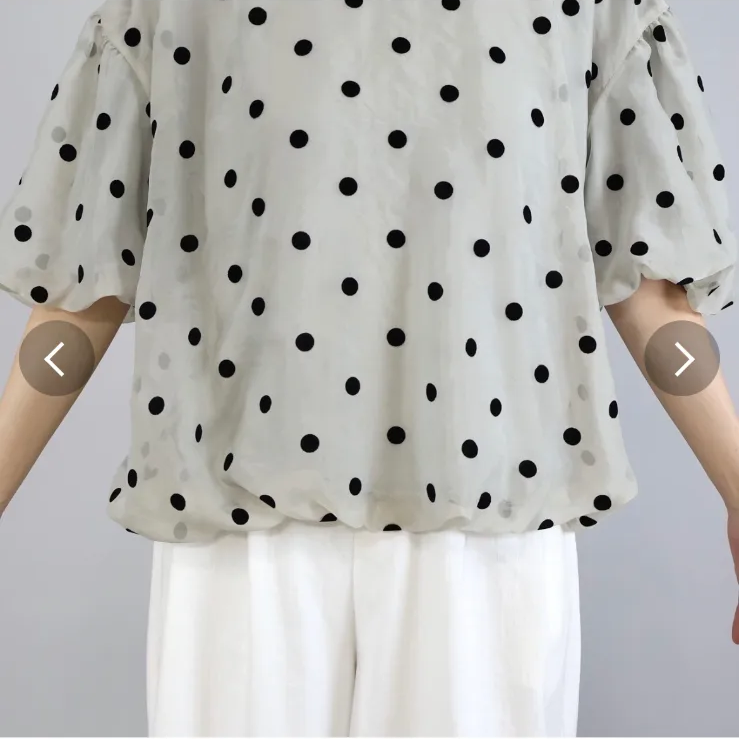Go to the next product image
Screen dimensions: 739x739
(x=682, y=358)
